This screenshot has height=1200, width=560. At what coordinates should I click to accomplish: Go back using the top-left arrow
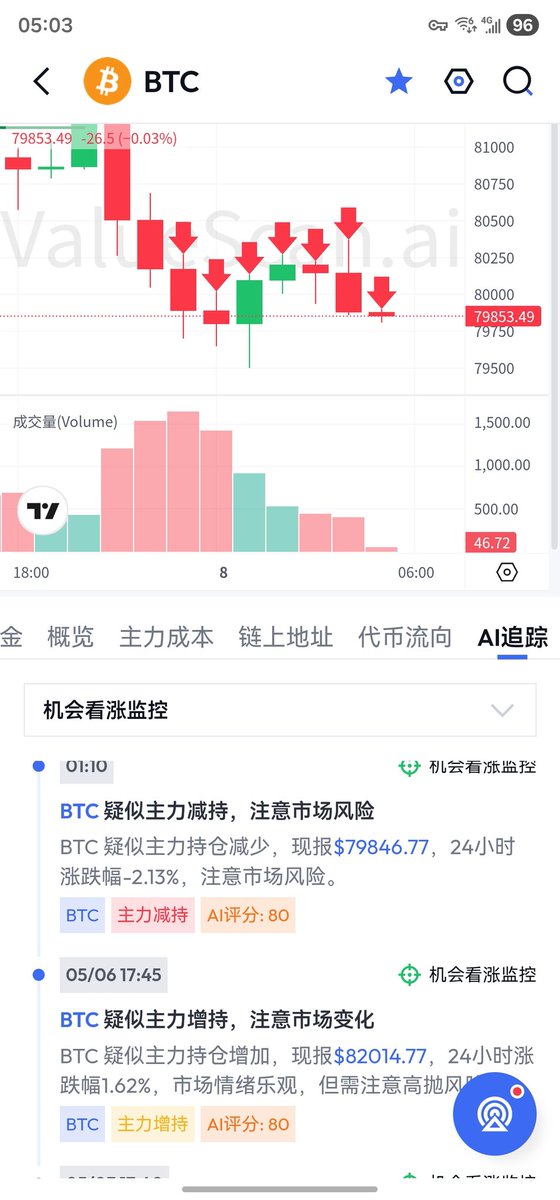(41, 81)
